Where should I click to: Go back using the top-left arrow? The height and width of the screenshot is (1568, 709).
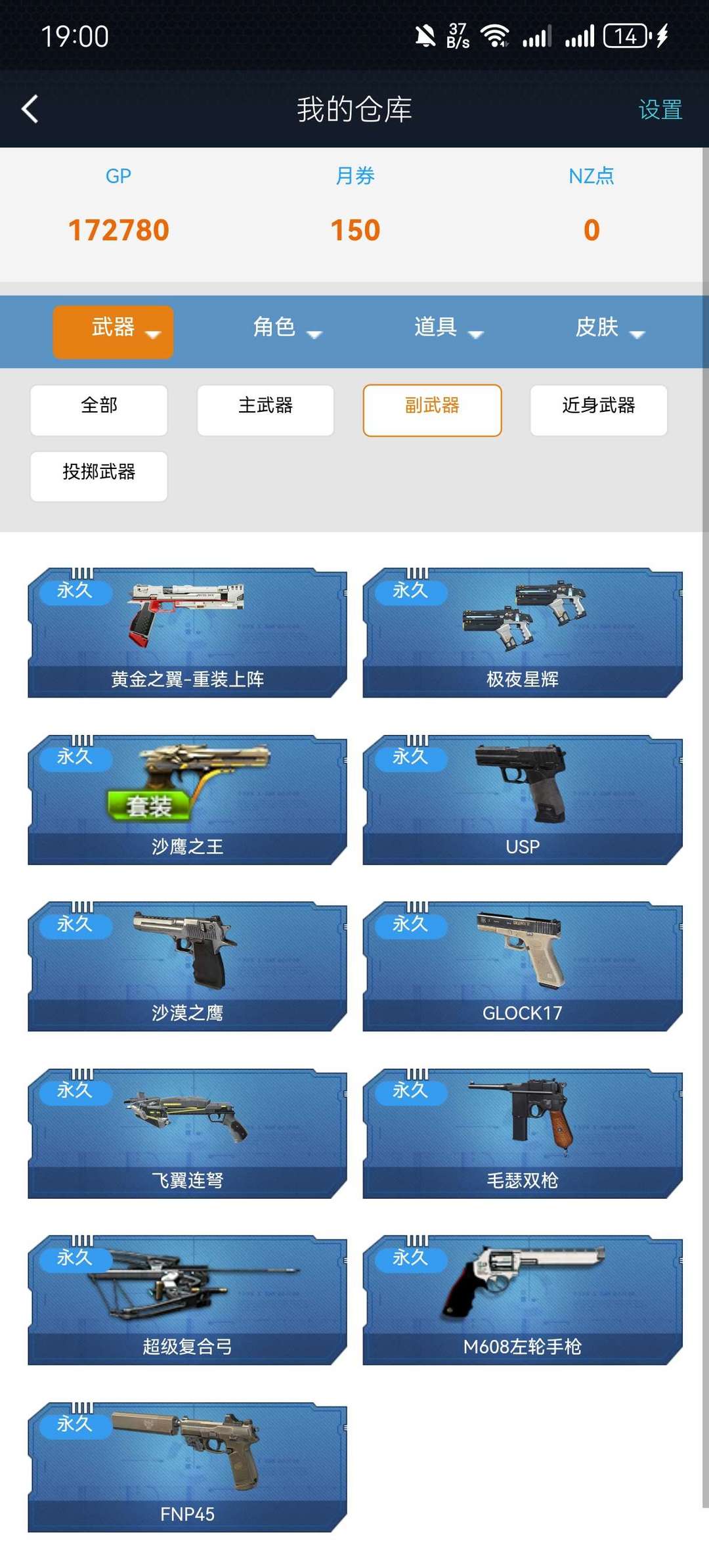pos(30,109)
